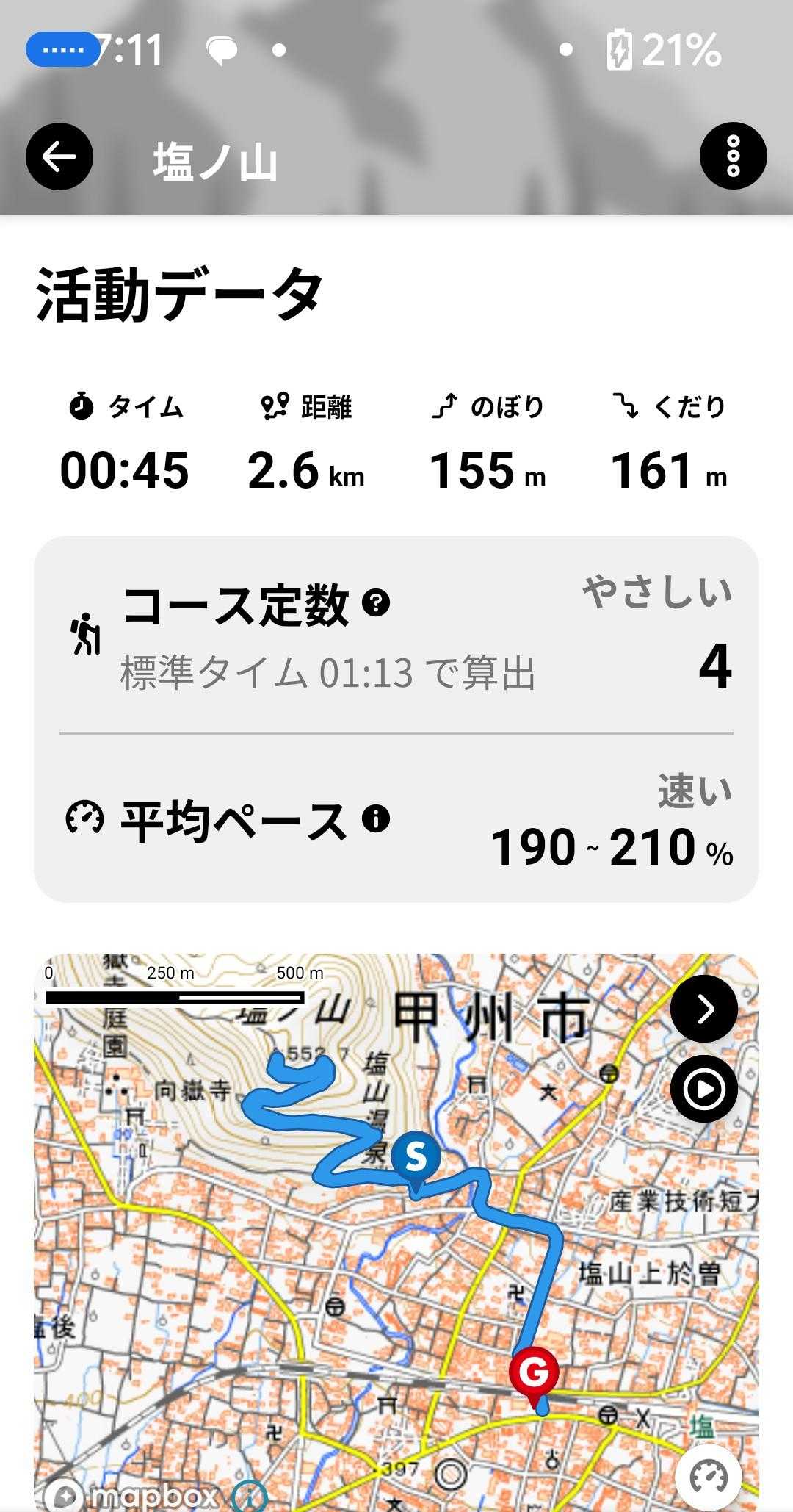Play the route animation on the map

coord(703,1089)
